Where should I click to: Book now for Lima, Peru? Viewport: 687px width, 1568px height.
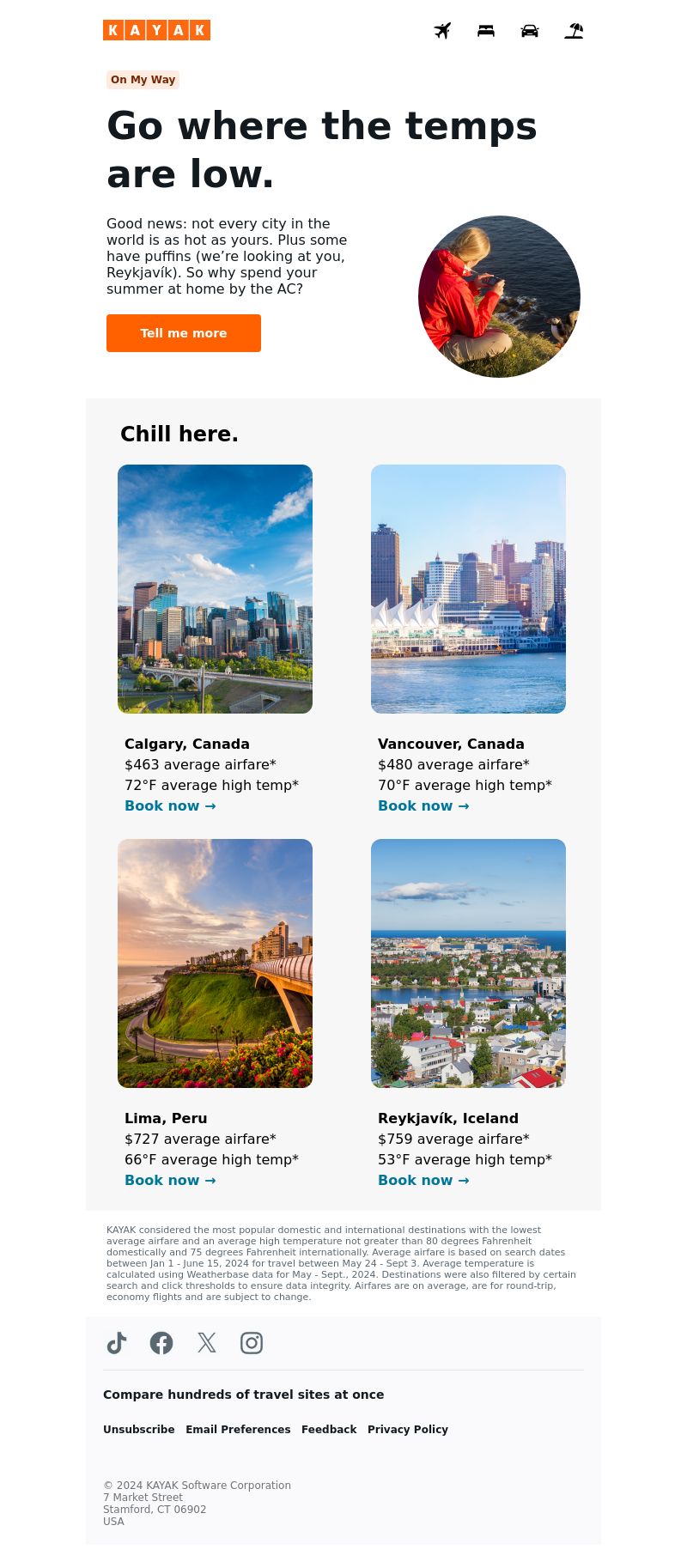[170, 1180]
